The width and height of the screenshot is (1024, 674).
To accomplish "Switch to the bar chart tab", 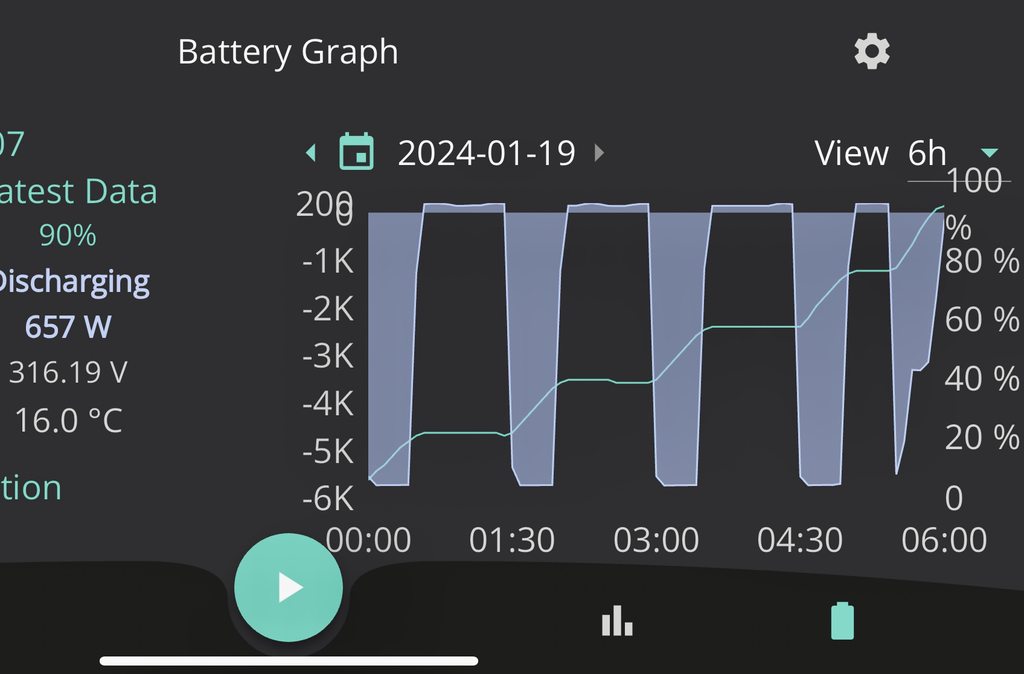I will click(617, 621).
